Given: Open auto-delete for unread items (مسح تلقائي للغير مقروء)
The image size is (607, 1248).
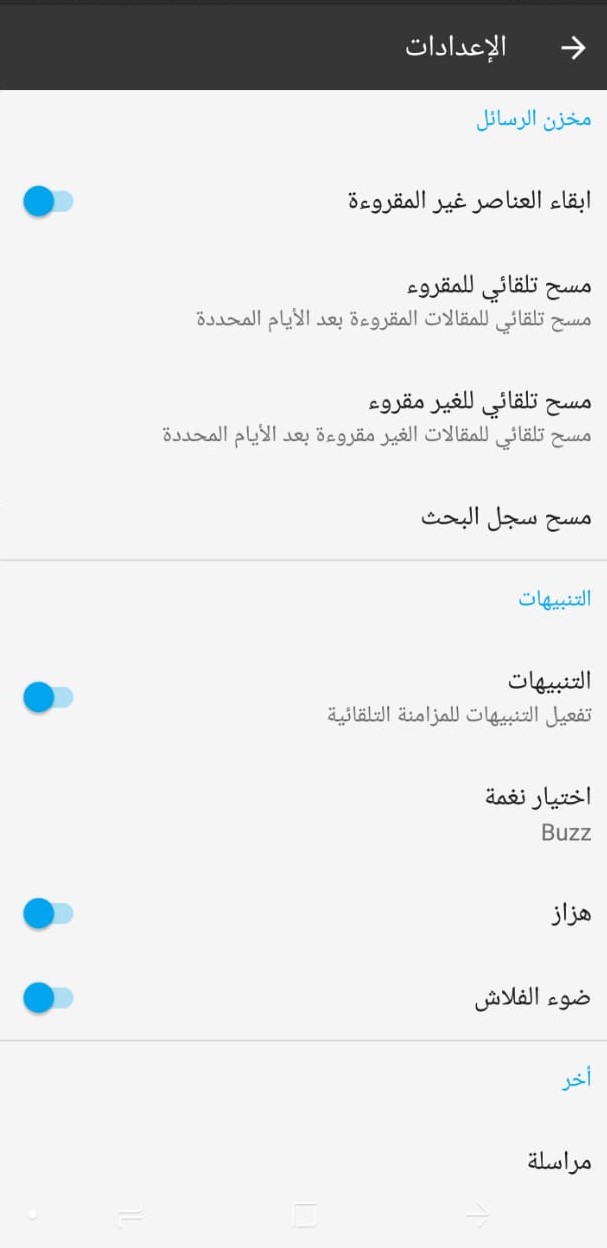Looking at the screenshot, I should click(x=303, y=418).
